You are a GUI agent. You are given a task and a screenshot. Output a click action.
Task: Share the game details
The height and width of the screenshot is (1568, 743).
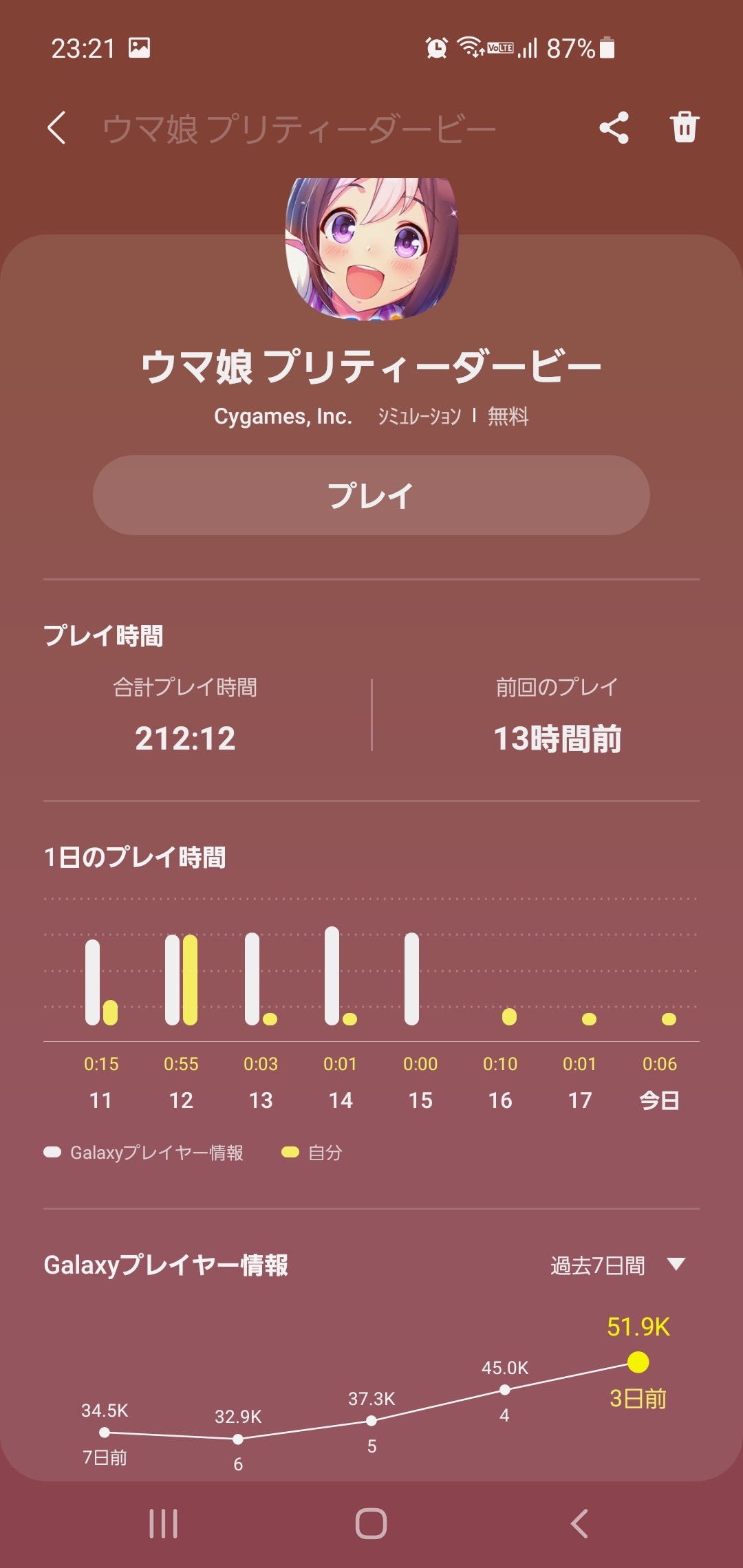(x=614, y=128)
